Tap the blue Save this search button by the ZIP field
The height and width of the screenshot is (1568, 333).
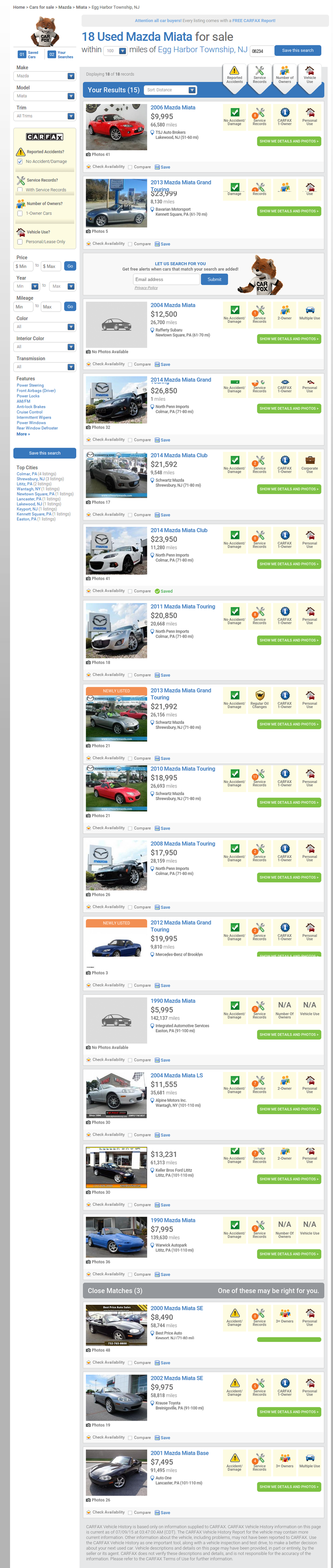point(297,50)
